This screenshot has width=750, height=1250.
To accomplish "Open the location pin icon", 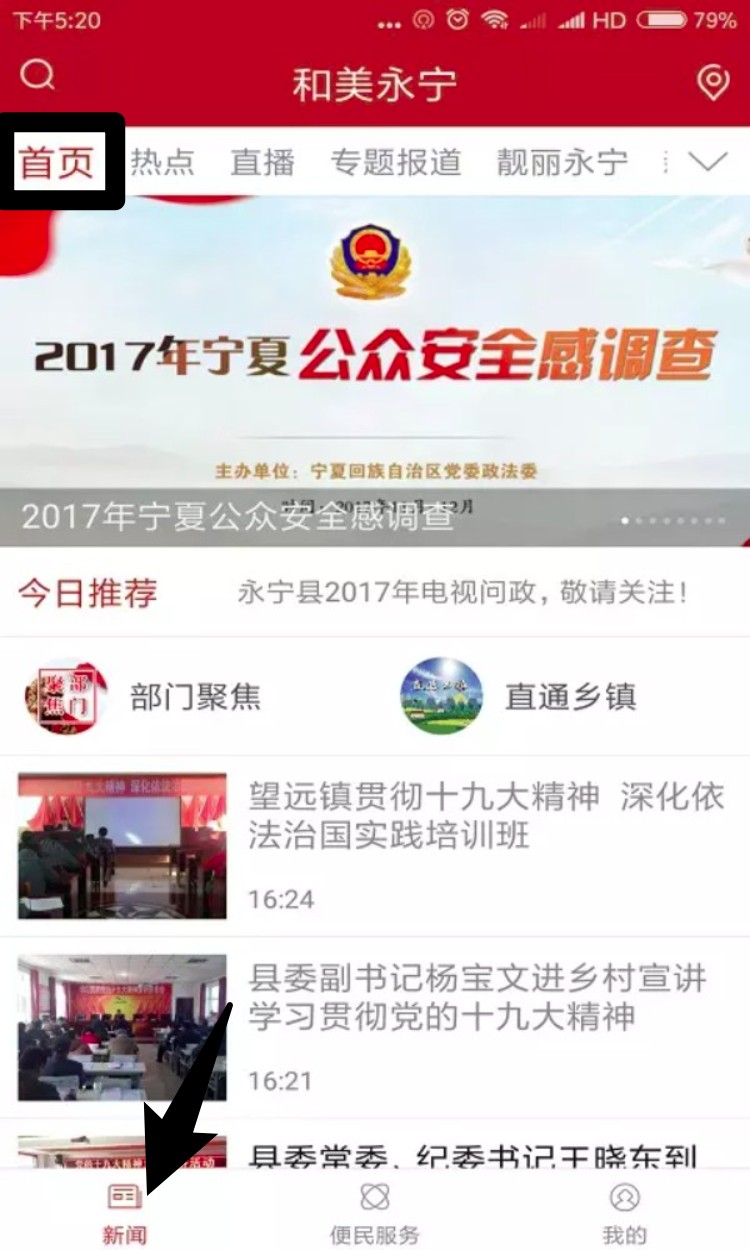I will coord(712,83).
